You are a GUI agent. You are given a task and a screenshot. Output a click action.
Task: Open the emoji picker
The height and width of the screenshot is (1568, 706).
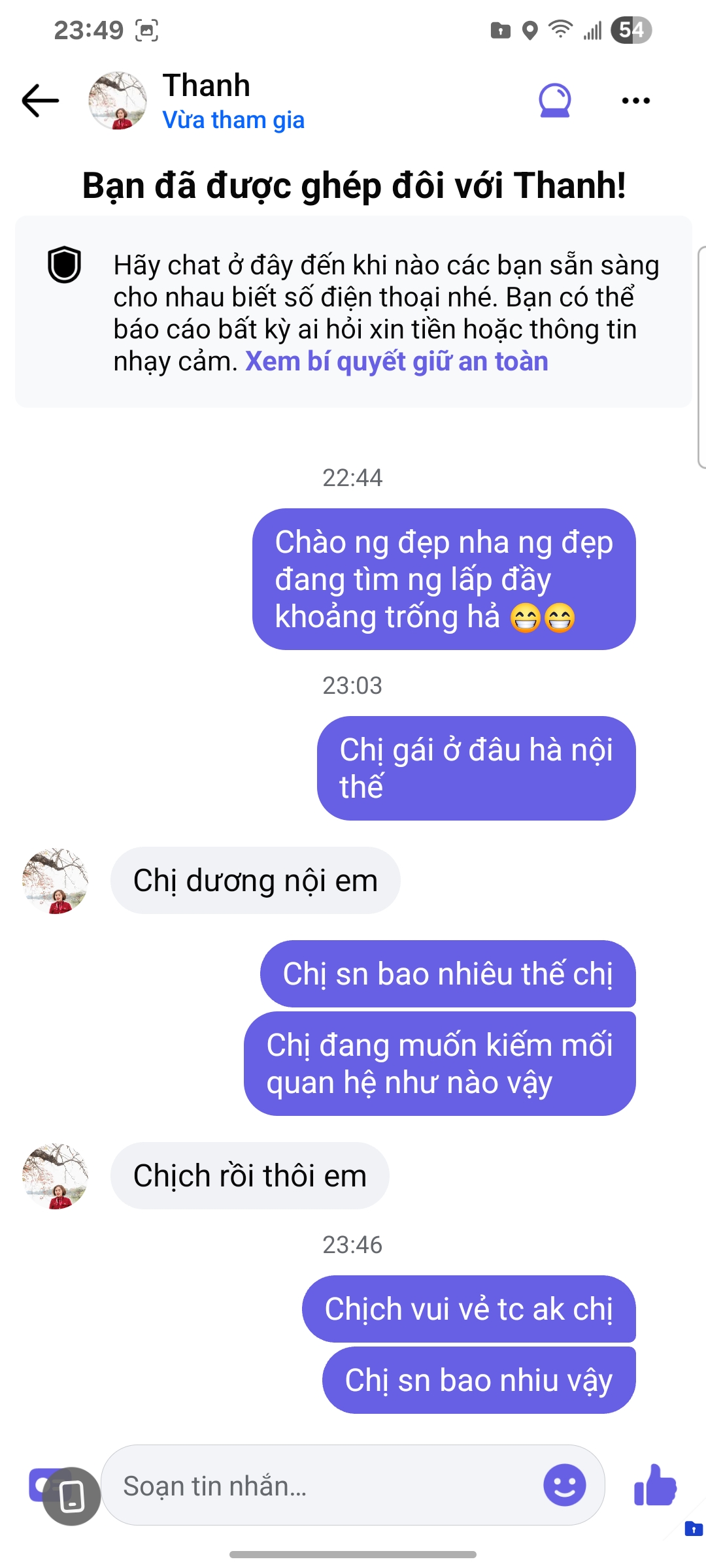[x=564, y=1484]
